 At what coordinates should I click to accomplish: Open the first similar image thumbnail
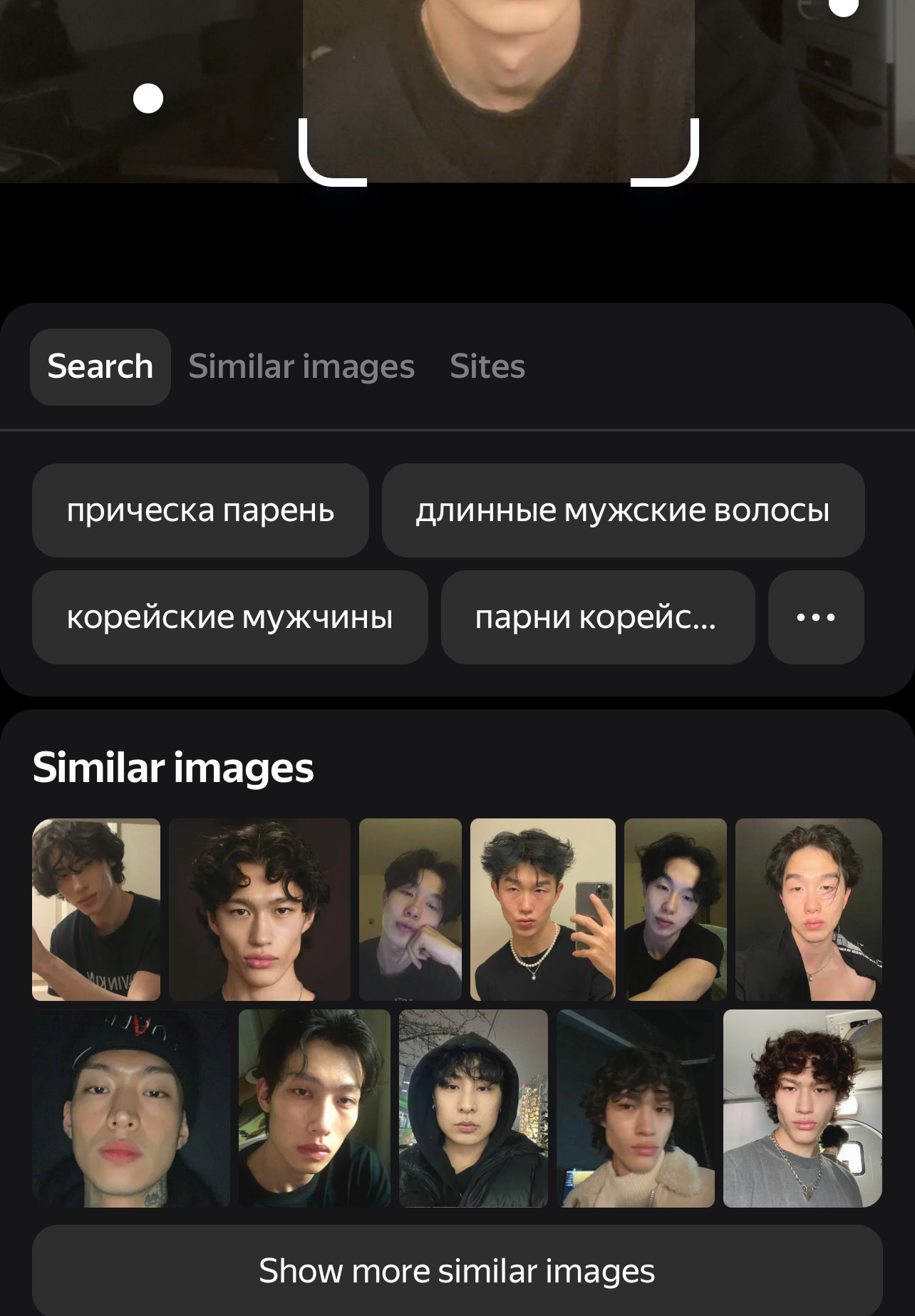[95, 910]
